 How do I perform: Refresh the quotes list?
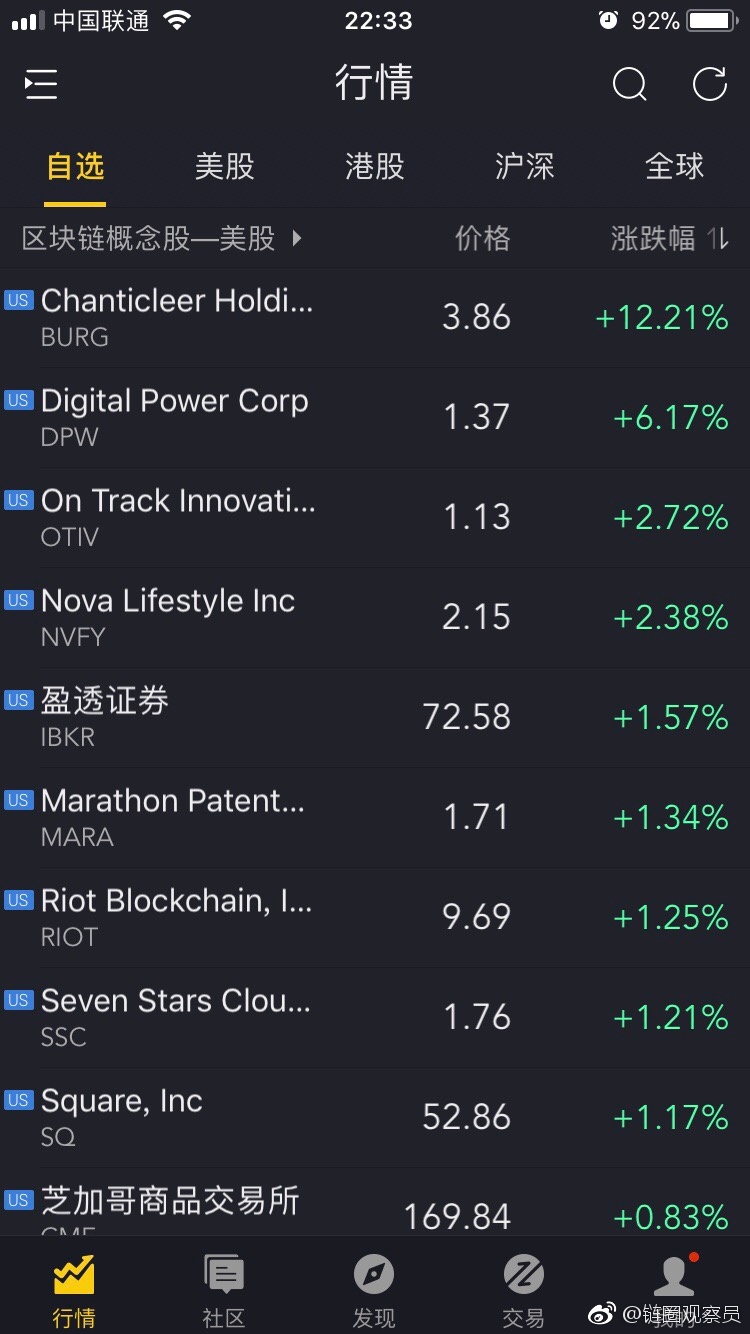pyautogui.click(x=710, y=85)
